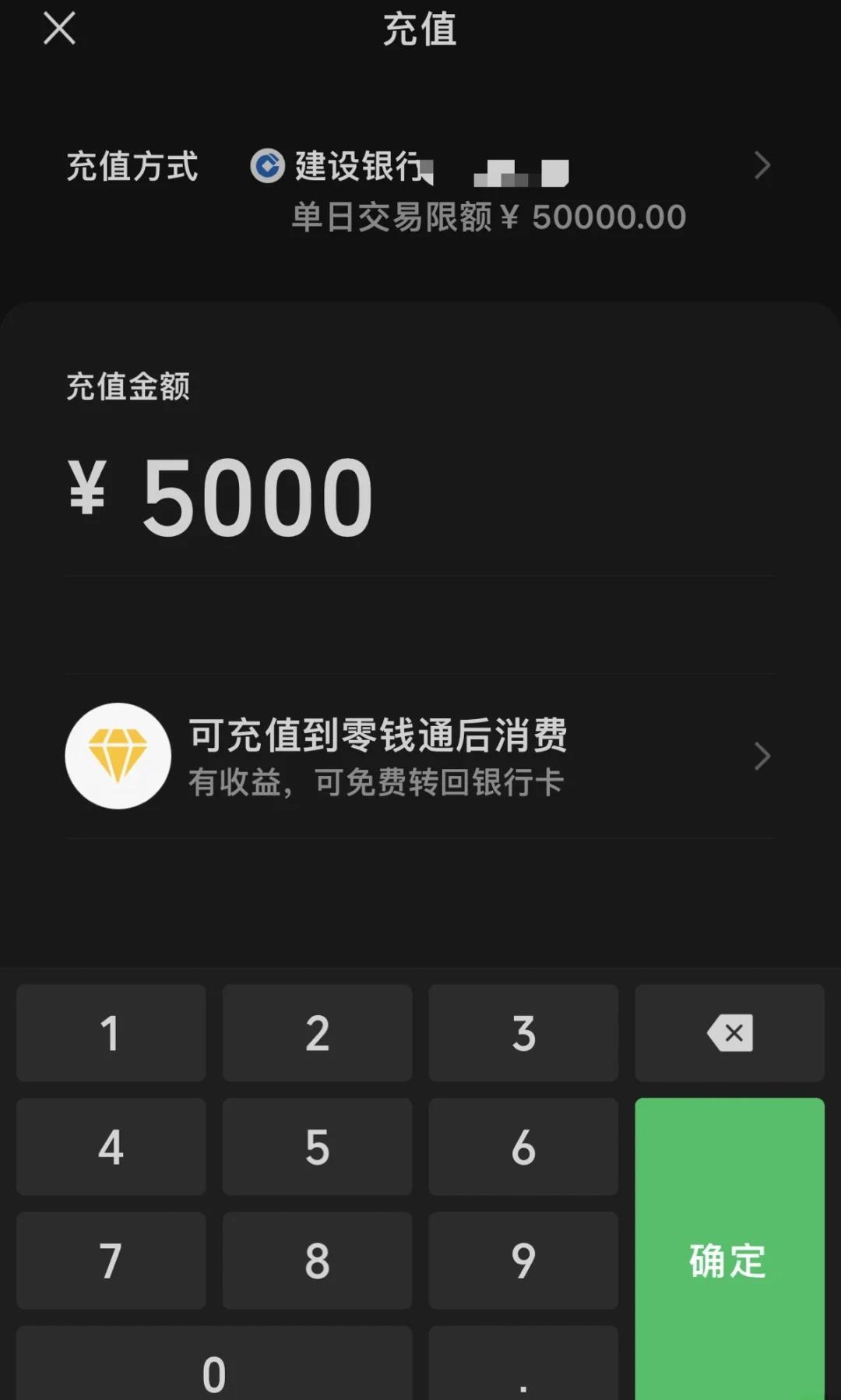Enter digit 0 on the keypad
Image resolution: width=841 pixels, height=1400 pixels.
214,1367
